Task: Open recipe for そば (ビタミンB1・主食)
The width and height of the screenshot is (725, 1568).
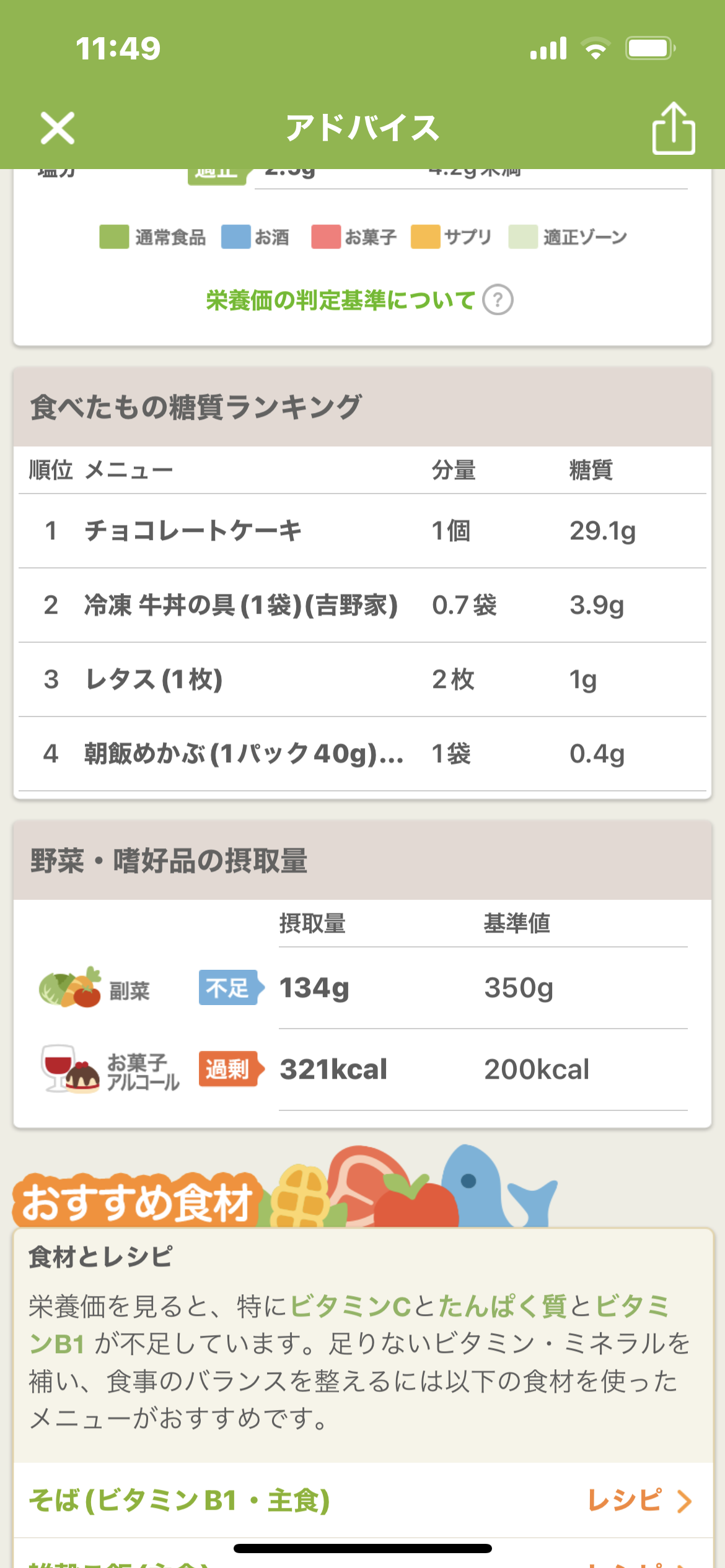Action: (638, 1500)
